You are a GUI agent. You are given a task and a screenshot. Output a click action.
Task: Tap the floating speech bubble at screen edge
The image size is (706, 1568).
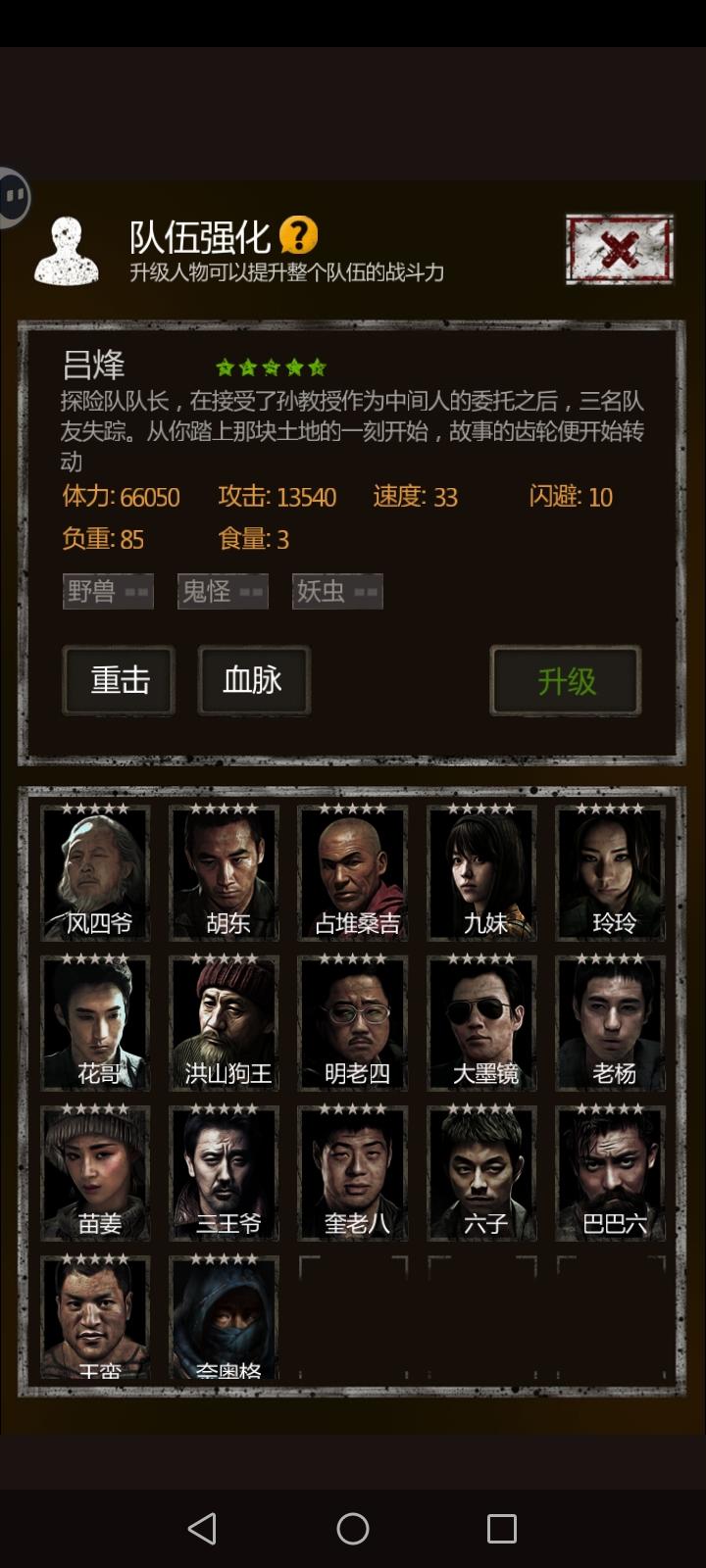(x=14, y=196)
